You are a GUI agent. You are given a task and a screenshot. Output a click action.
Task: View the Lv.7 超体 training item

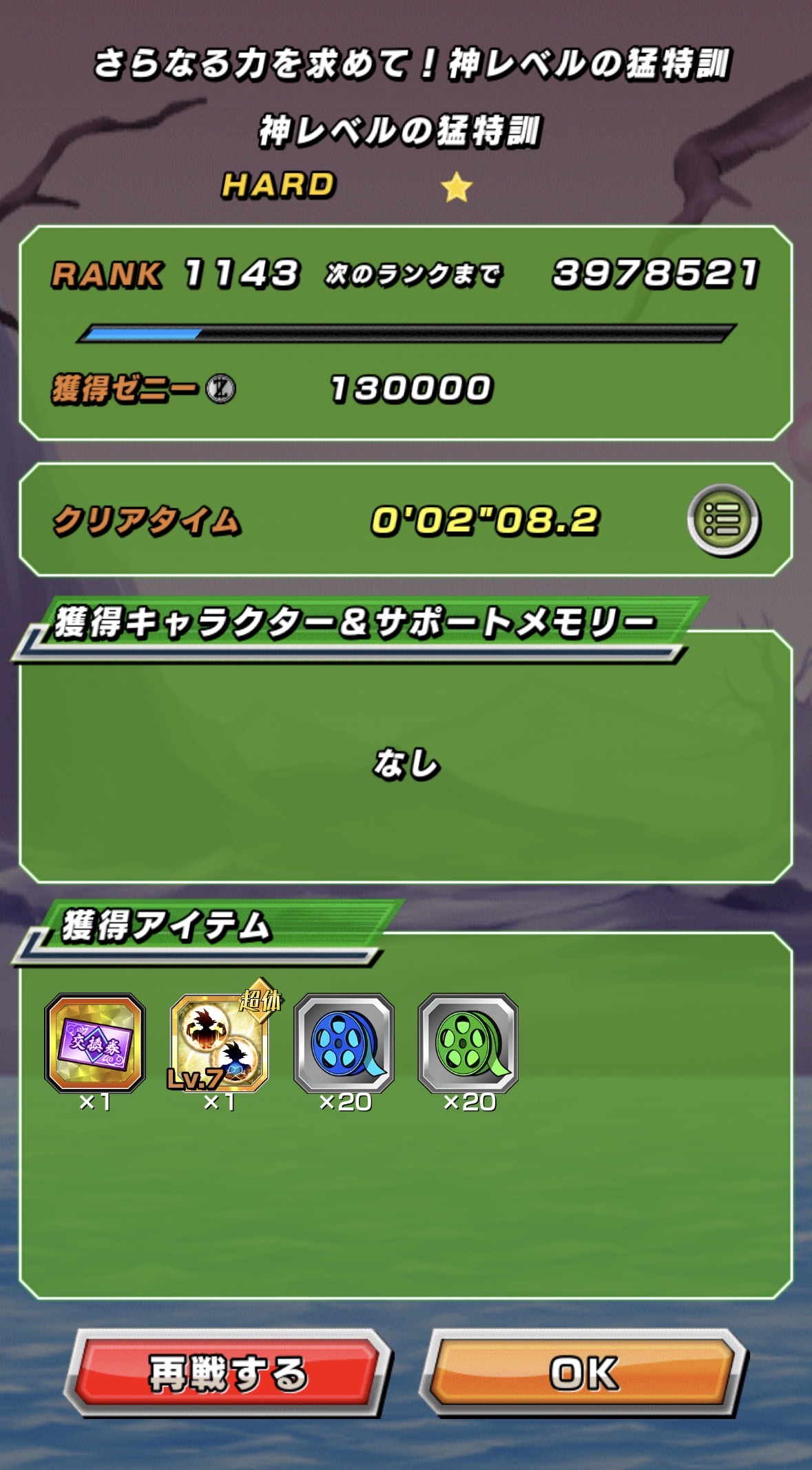(x=220, y=1044)
